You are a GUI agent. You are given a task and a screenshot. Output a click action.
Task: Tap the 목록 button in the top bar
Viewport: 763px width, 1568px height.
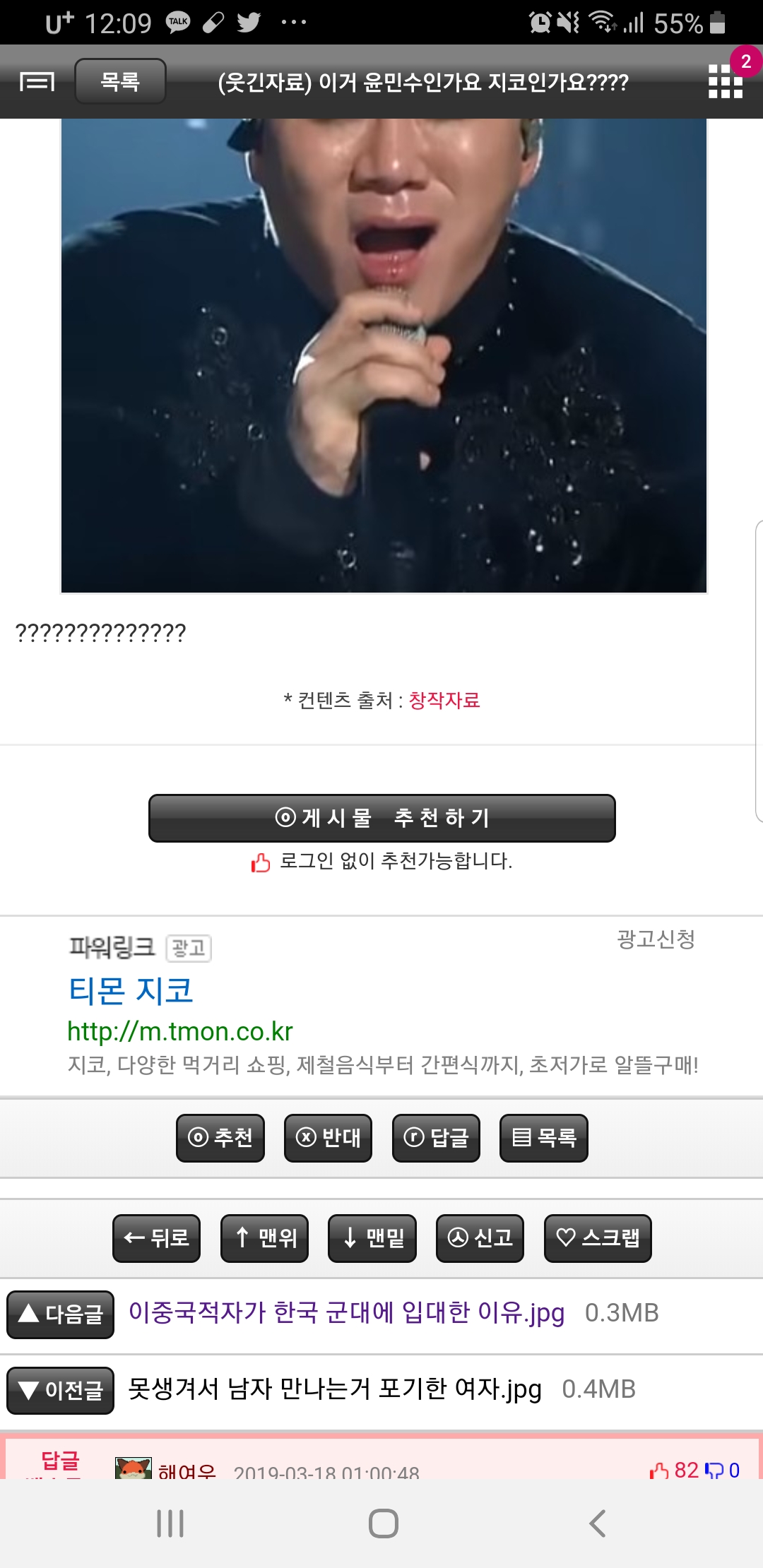pyautogui.click(x=120, y=81)
